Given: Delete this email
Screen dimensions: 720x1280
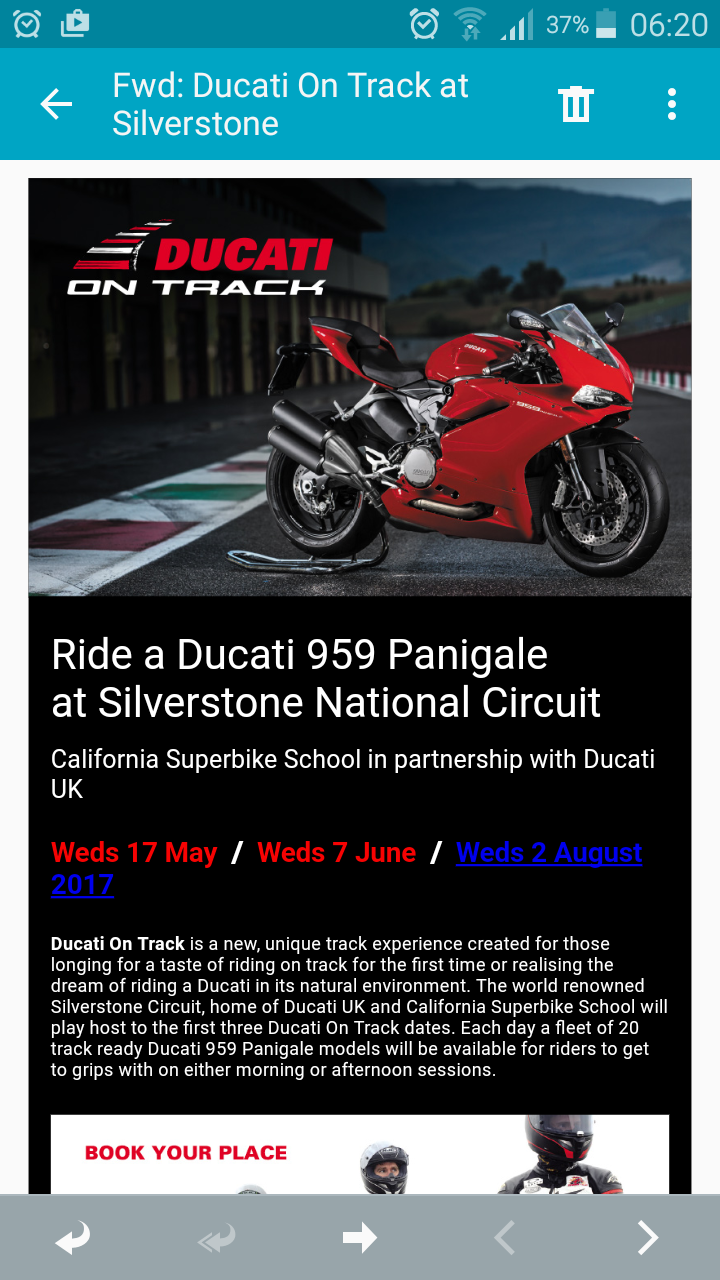Looking at the screenshot, I should click(x=576, y=104).
